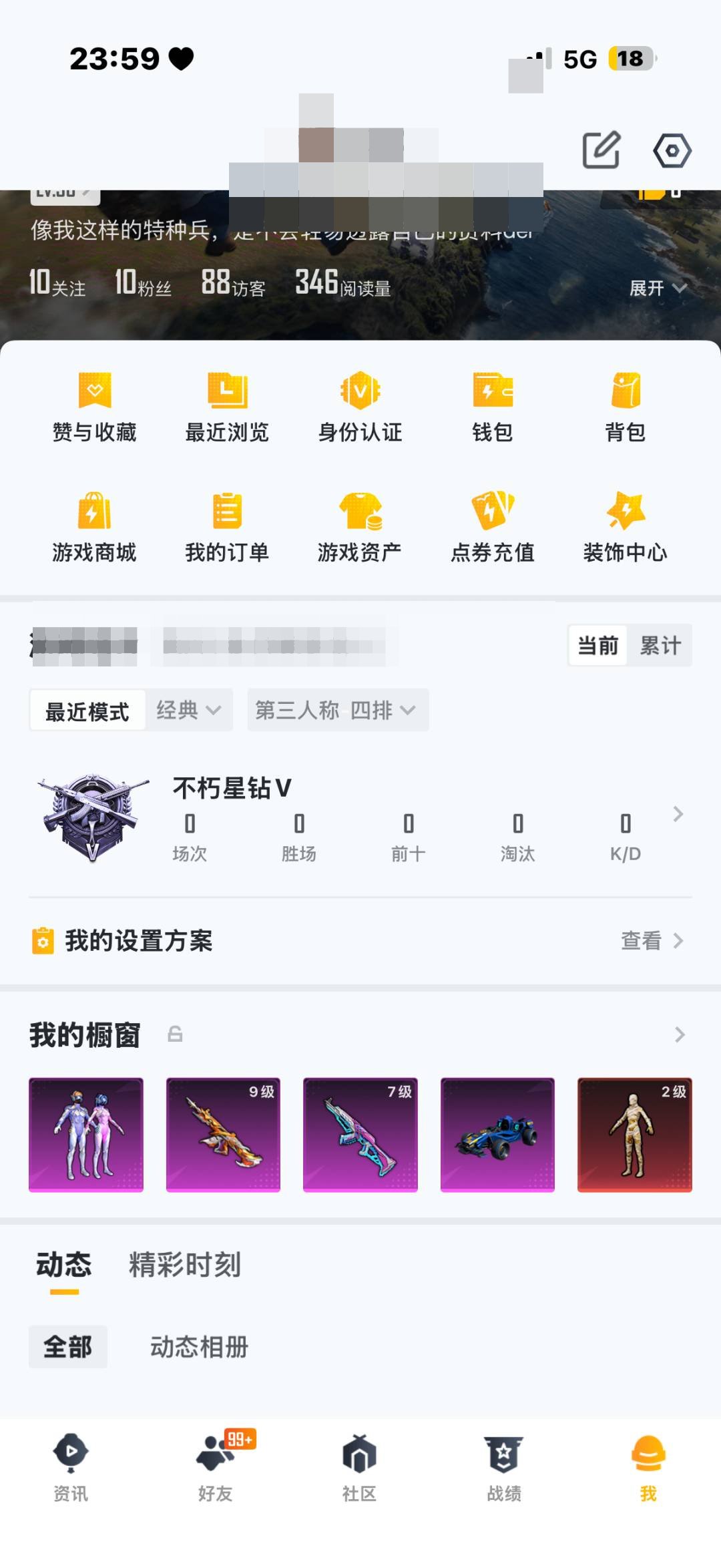The height and width of the screenshot is (1568, 721).
Task: Toggle the showcase lock icon beside 我的橱窗
Action: pos(176,1034)
